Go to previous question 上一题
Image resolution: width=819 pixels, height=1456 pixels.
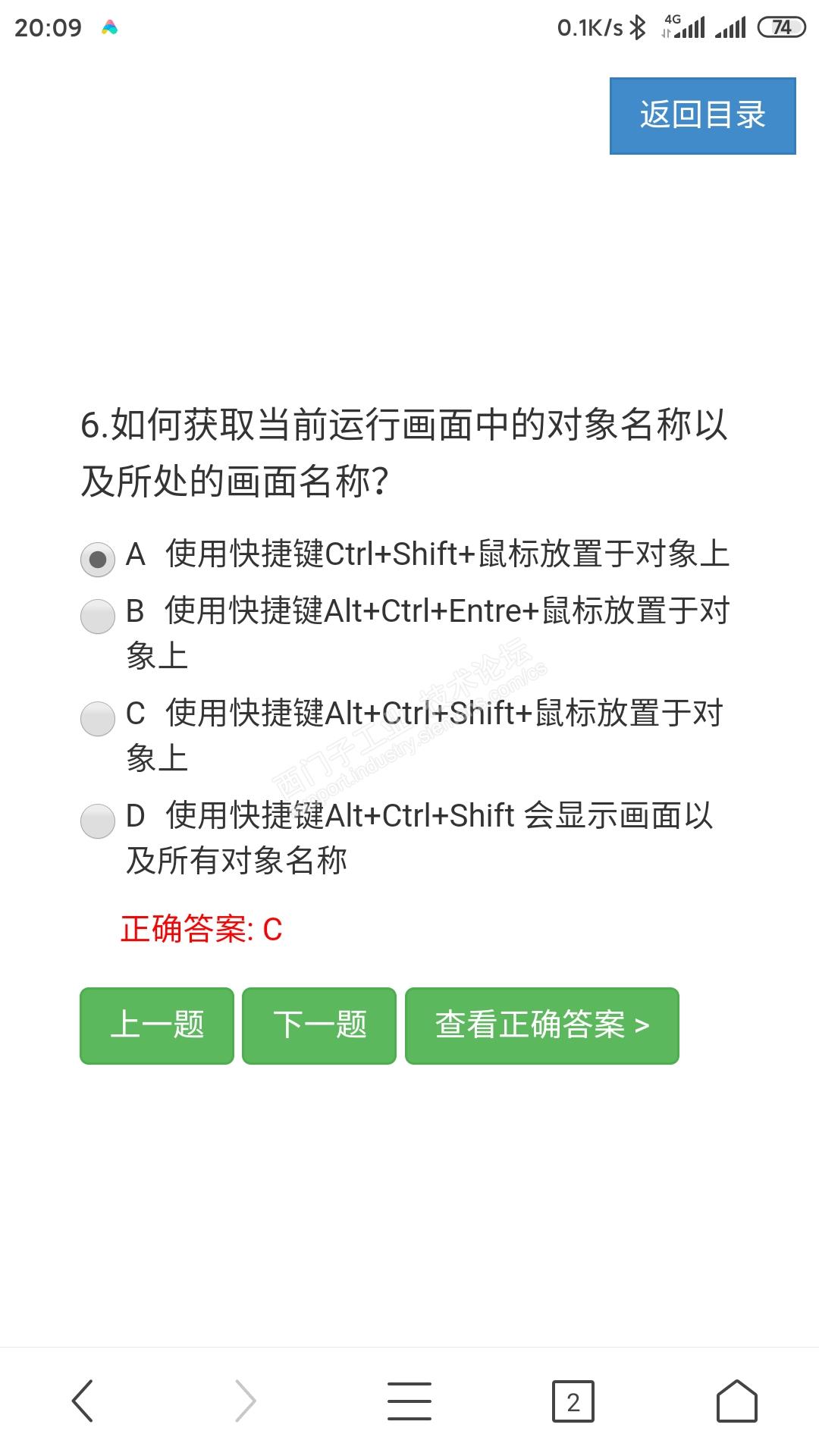157,1025
